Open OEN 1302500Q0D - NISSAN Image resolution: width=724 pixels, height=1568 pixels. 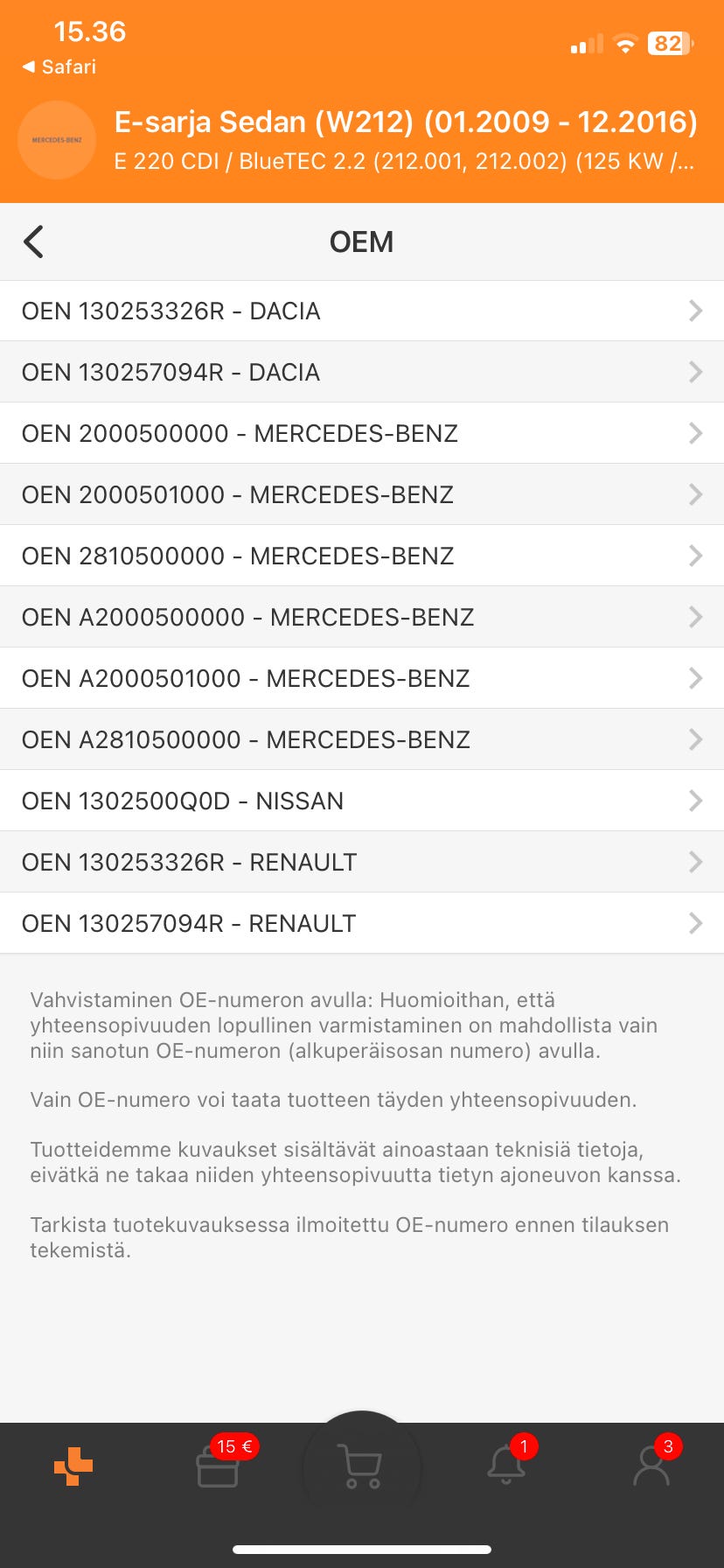point(362,801)
